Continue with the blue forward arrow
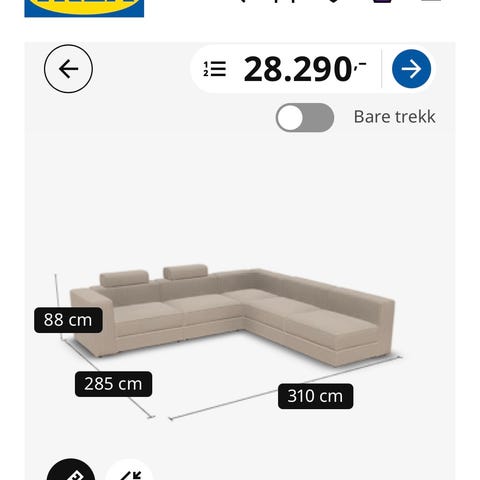This screenshot has width=480, height=480. point(411,69)
